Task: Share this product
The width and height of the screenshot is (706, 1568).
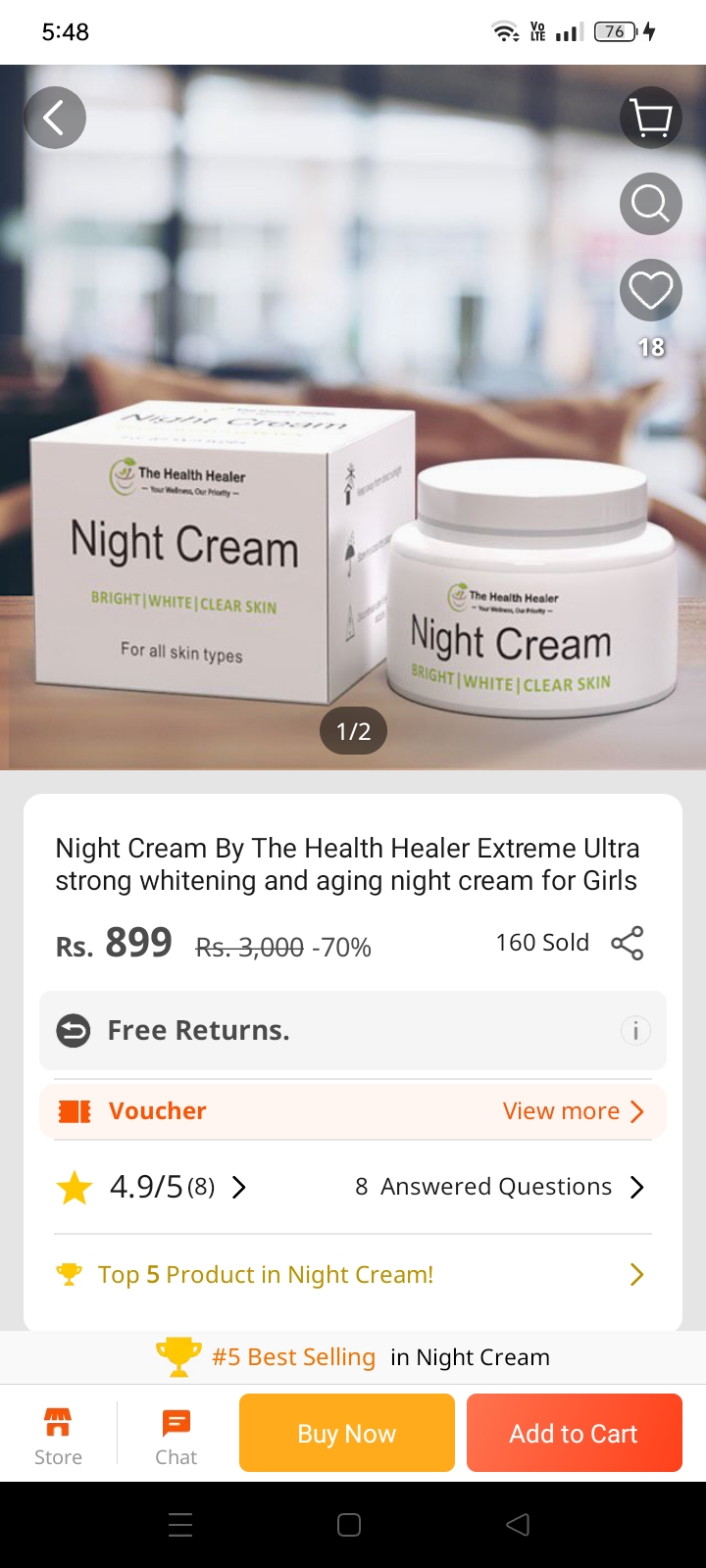Action: tap(628, 943)
